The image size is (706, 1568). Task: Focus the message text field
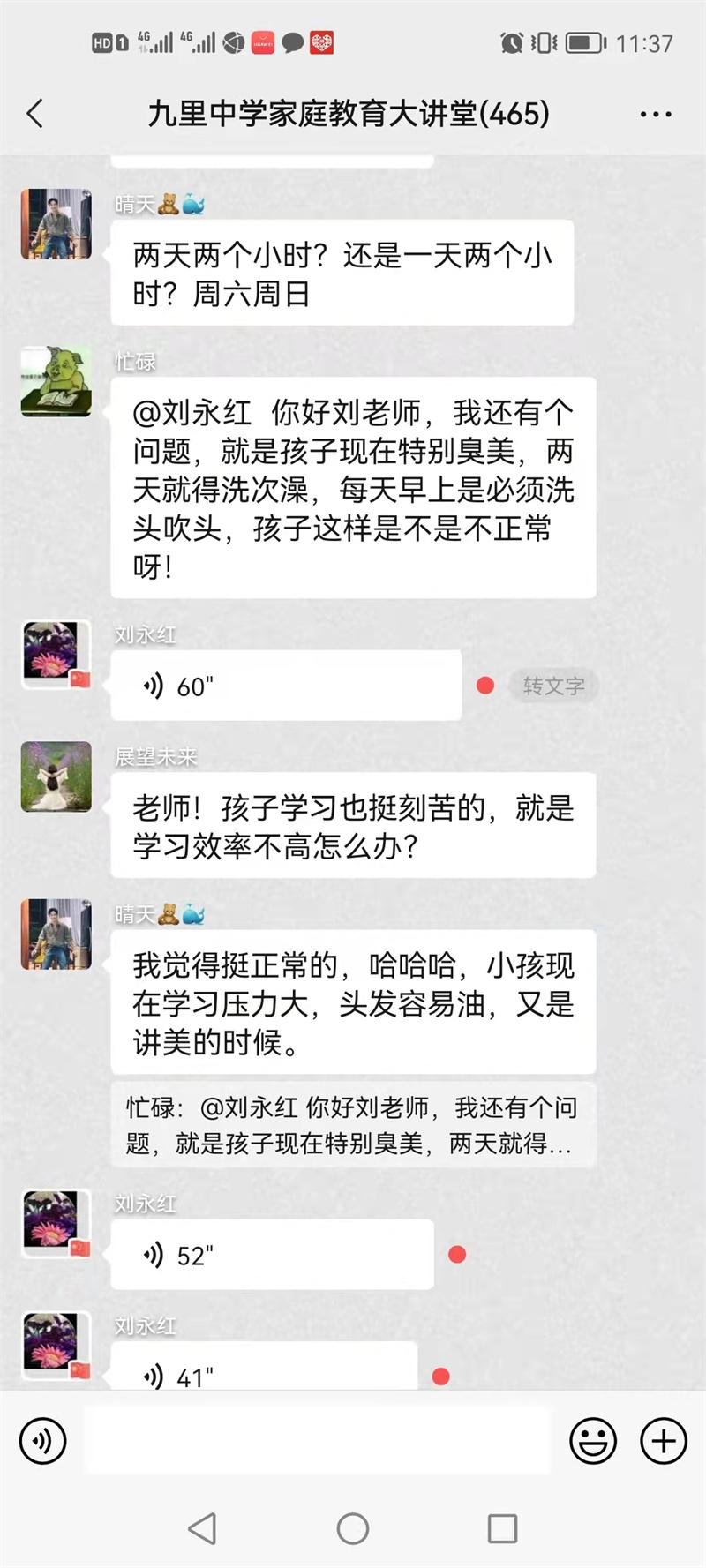coord(318,1441)
